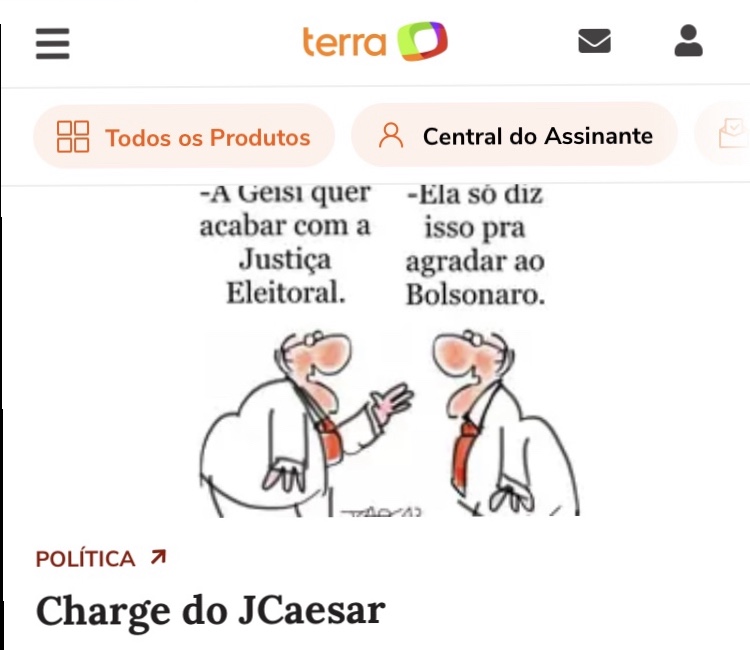This screenshot has width=750, height=650.
Task: Go to the Terra home logo
Action: [374, 42]
